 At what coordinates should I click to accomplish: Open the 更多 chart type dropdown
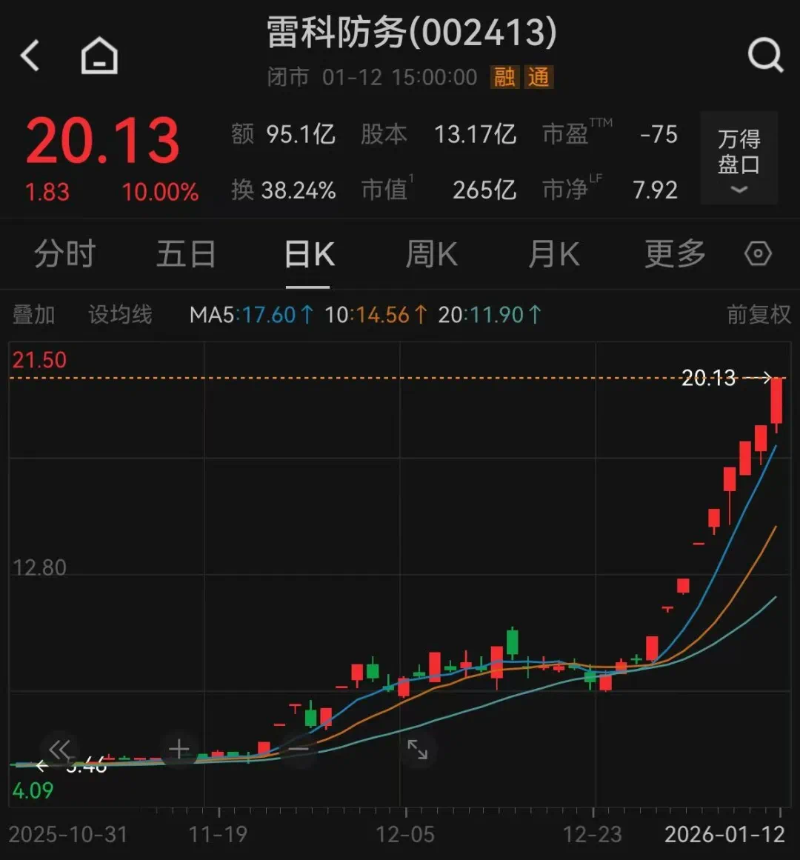point(673,255)
